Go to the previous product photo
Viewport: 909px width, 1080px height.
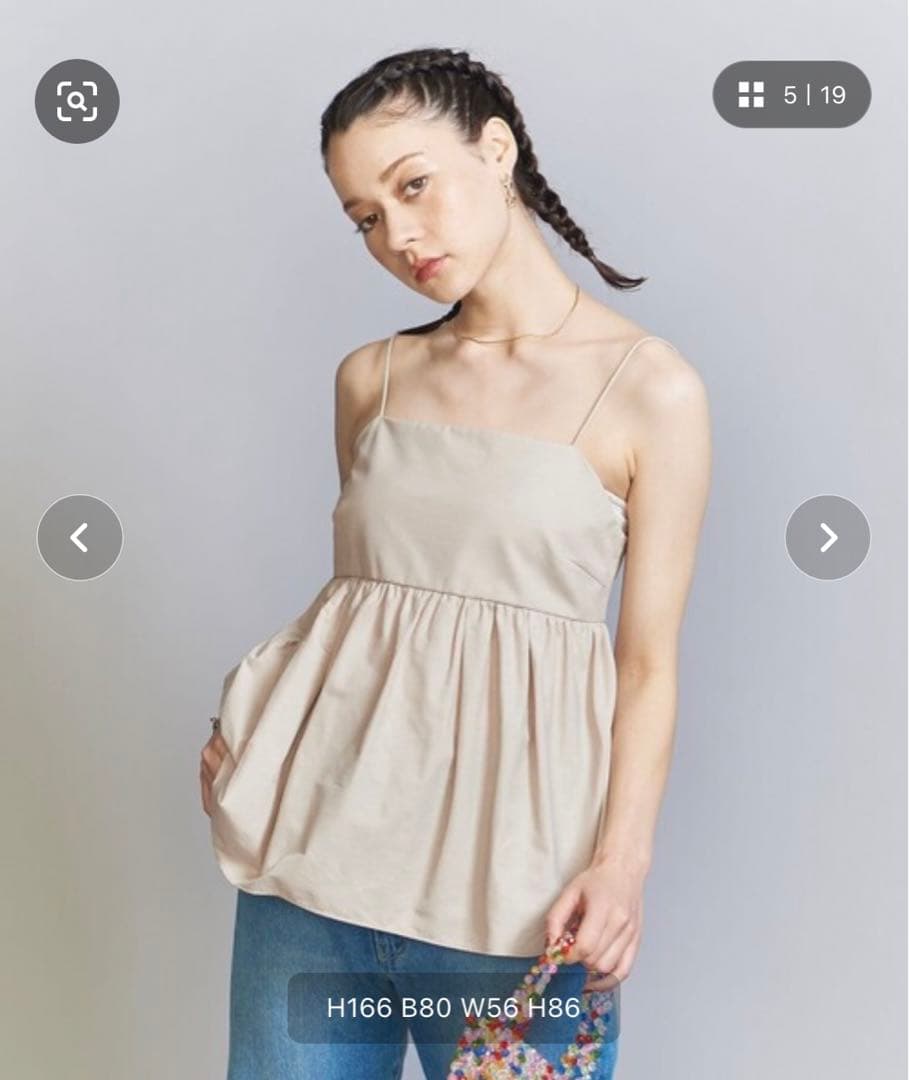point(80,538)
